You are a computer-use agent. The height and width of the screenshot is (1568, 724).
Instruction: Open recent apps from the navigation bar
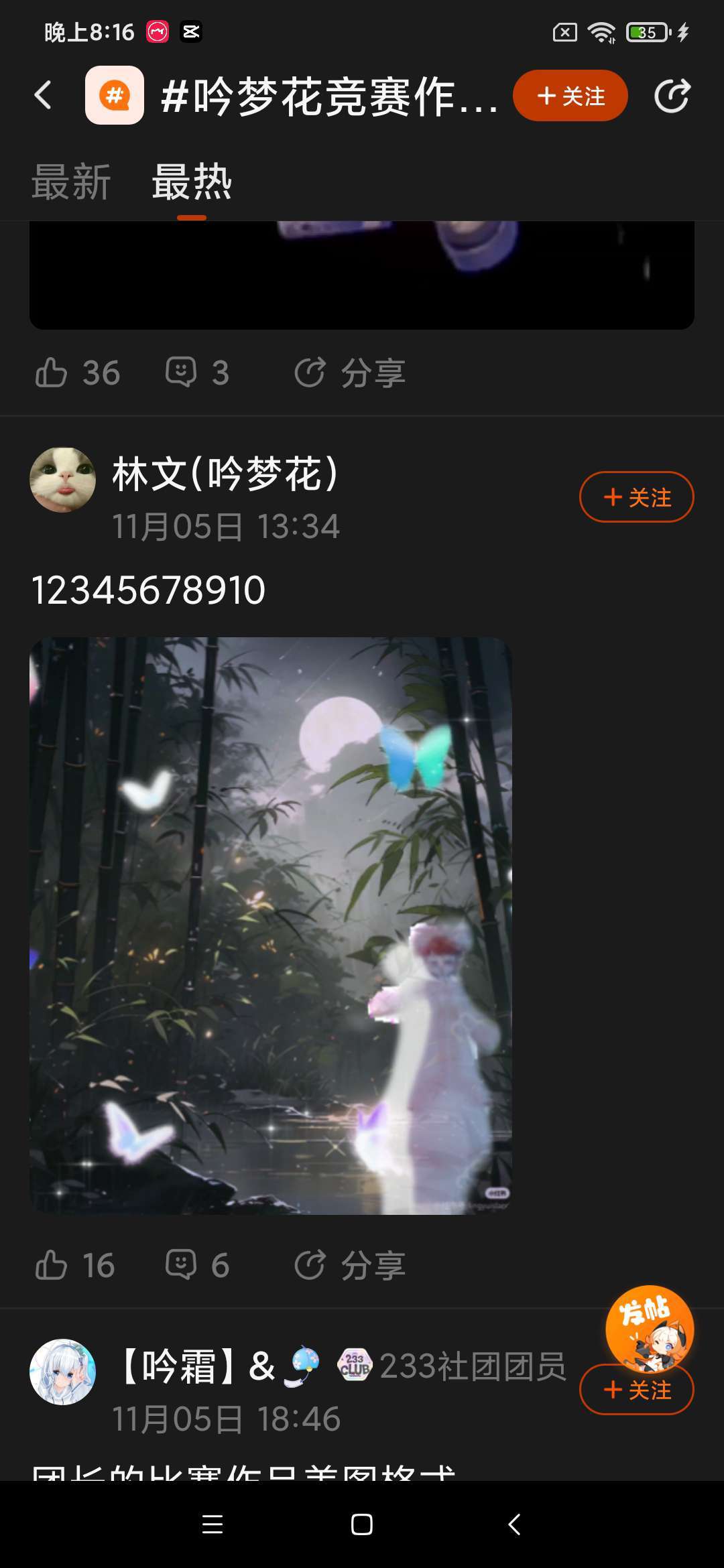212,1524
